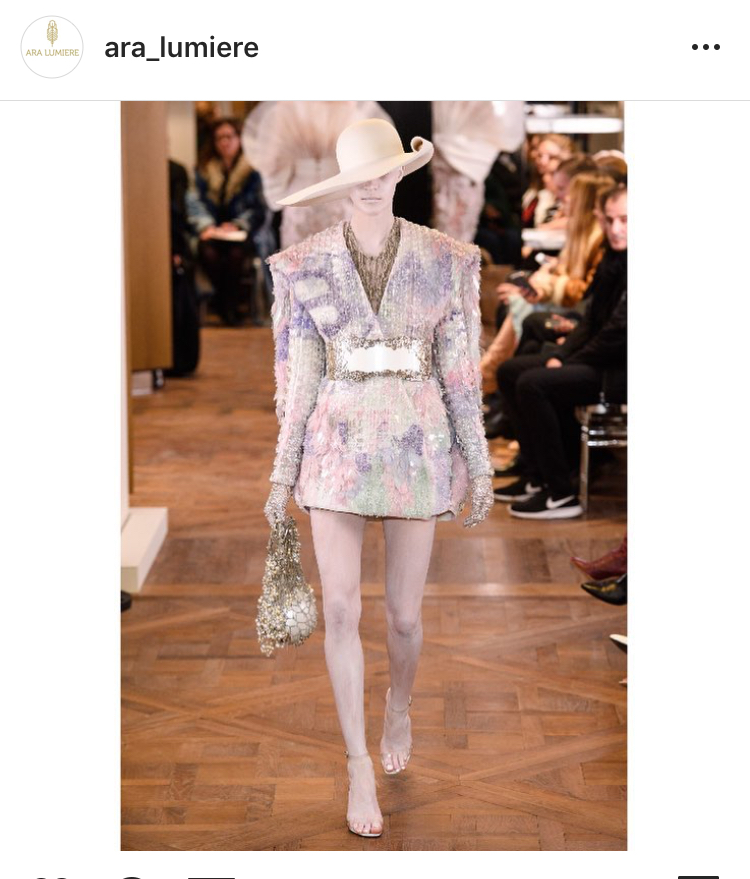Open the post's three-dot options menu
This screenshot has width=750, height=879.
coord(705,47)
